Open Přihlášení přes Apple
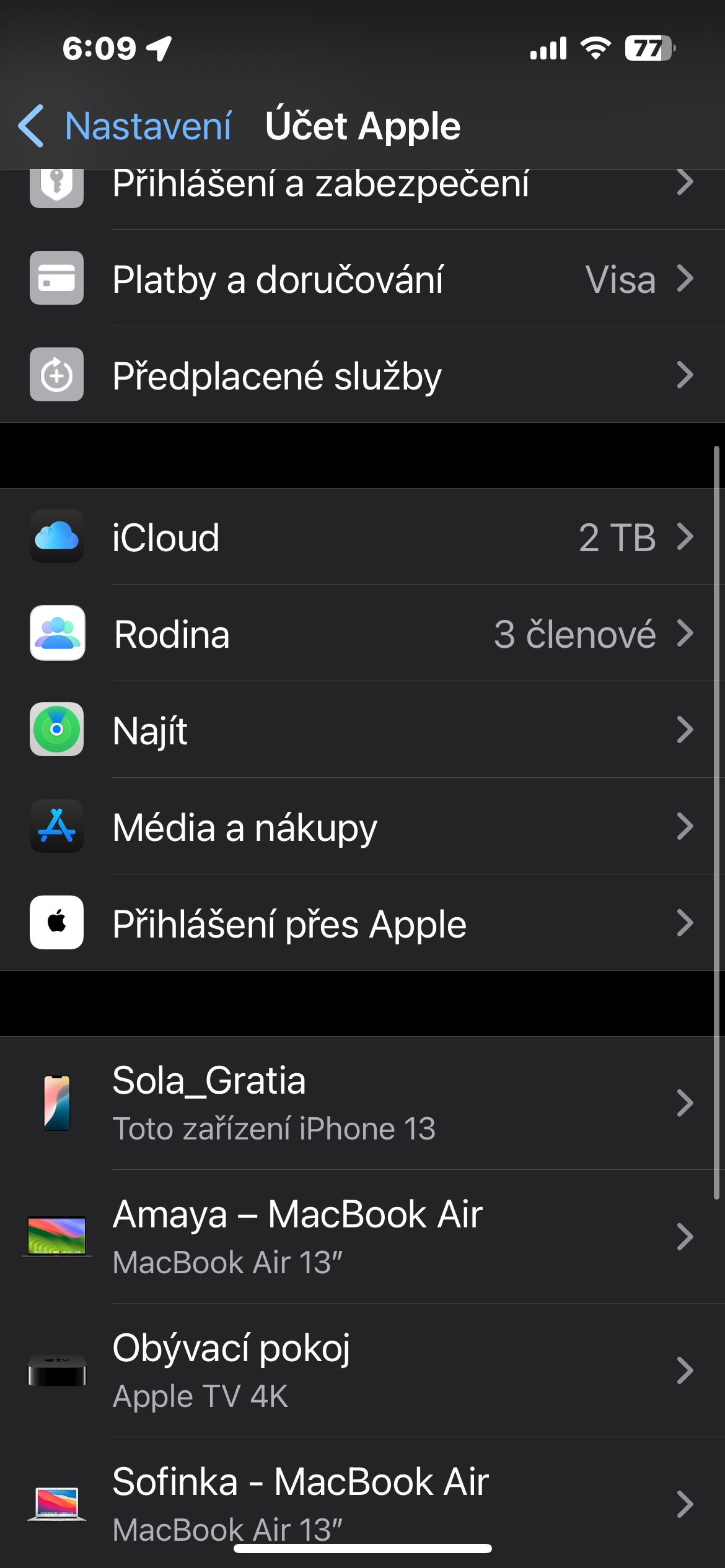This screenshot has width=725, height=1568. (362, 923)
